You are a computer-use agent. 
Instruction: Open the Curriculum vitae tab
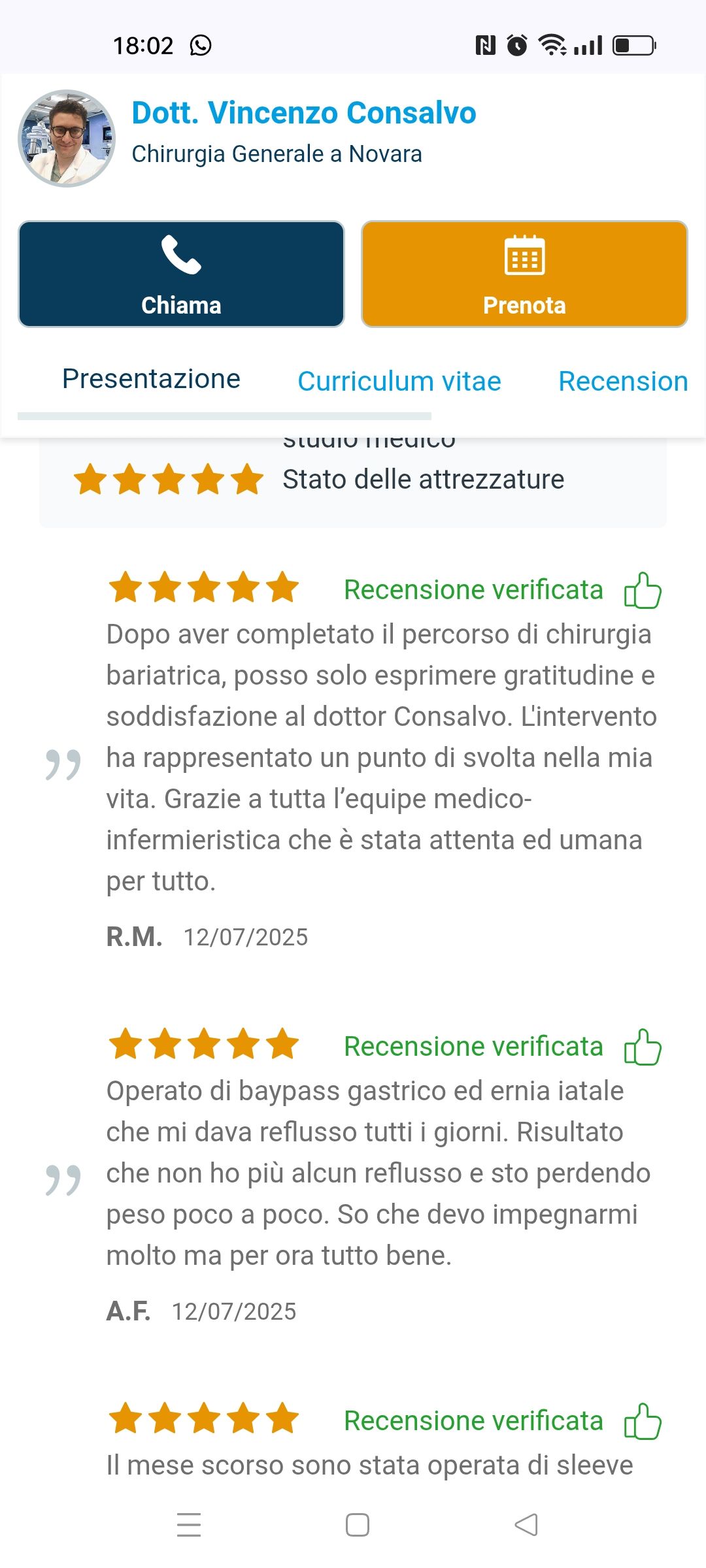tap(399, 381)
